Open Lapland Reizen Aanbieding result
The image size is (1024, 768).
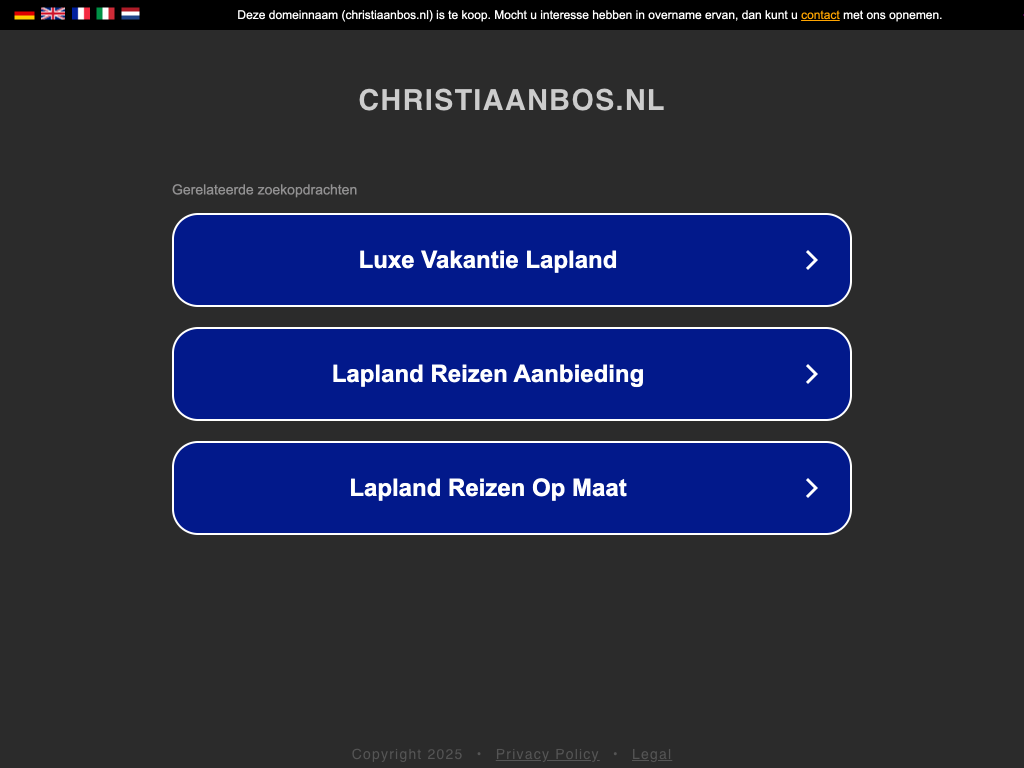(511, 374)
